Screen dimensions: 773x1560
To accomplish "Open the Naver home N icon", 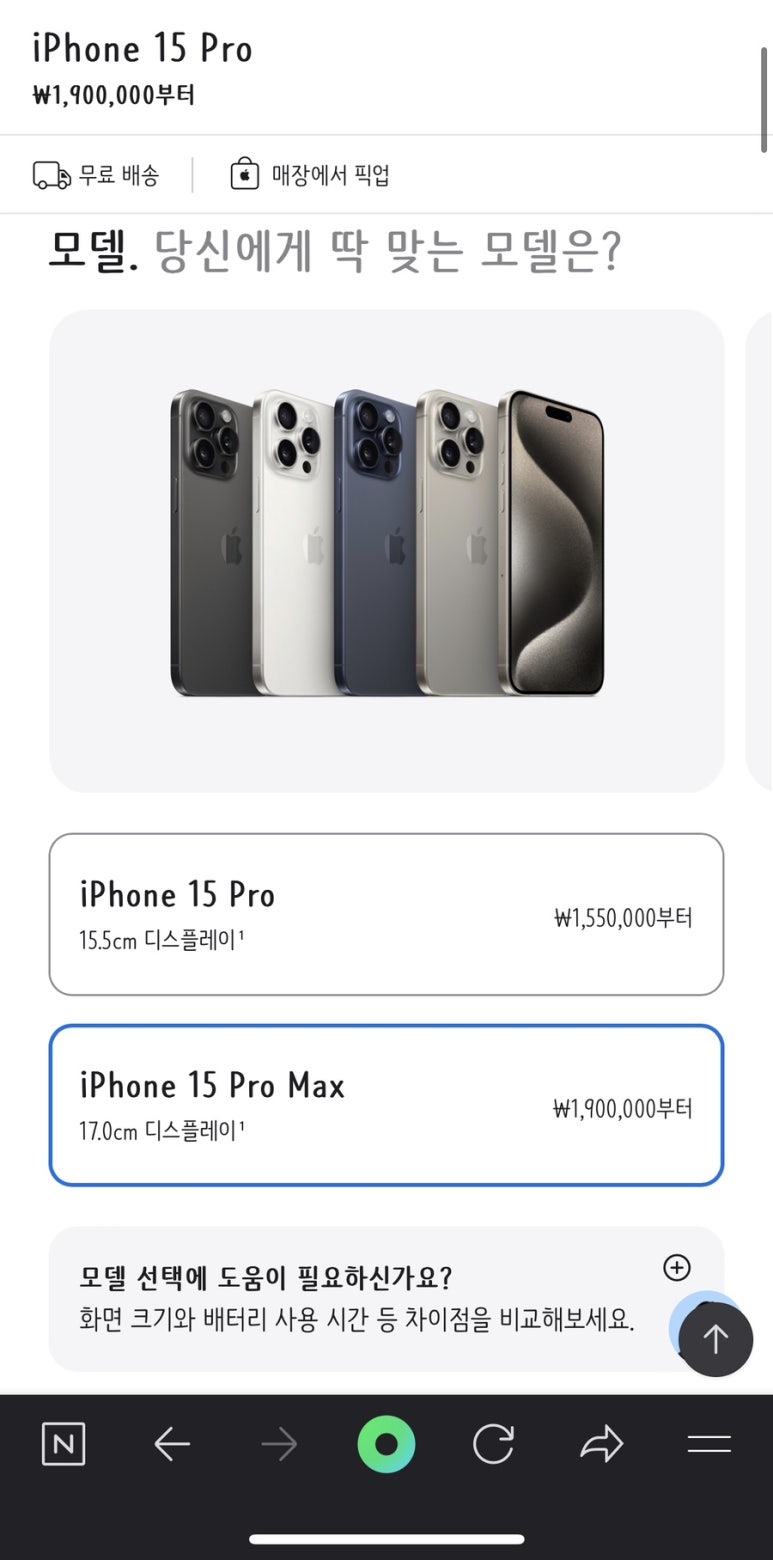I will (x=63, y=1444).
